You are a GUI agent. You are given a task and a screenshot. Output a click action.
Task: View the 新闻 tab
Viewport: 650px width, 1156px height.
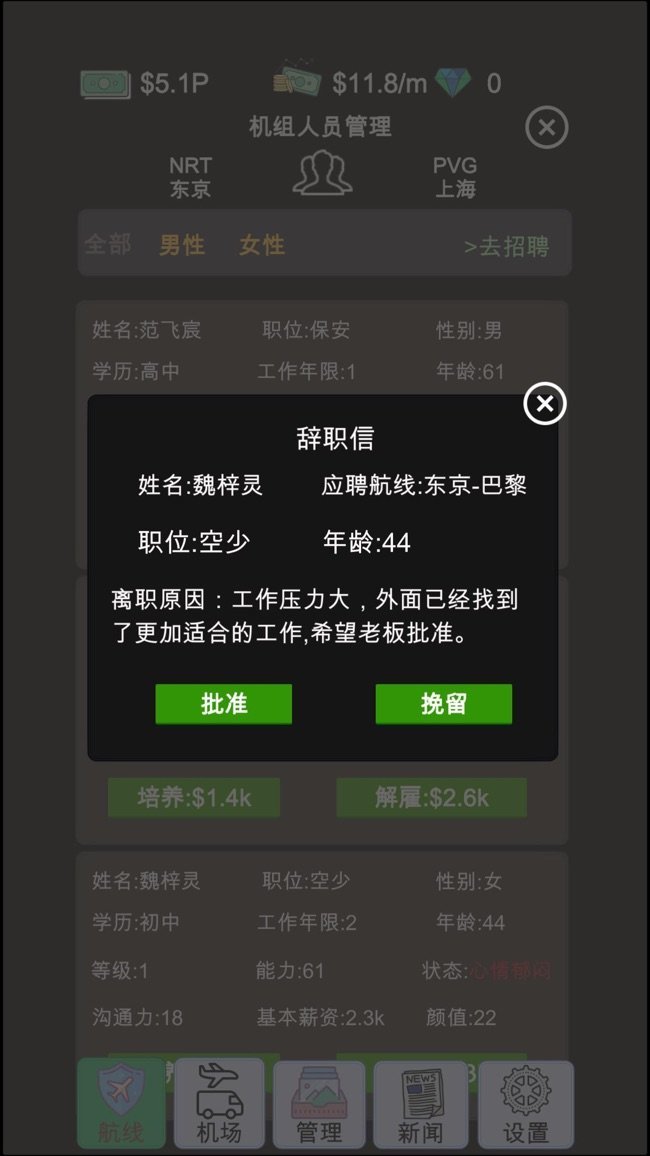point(421,1104)
